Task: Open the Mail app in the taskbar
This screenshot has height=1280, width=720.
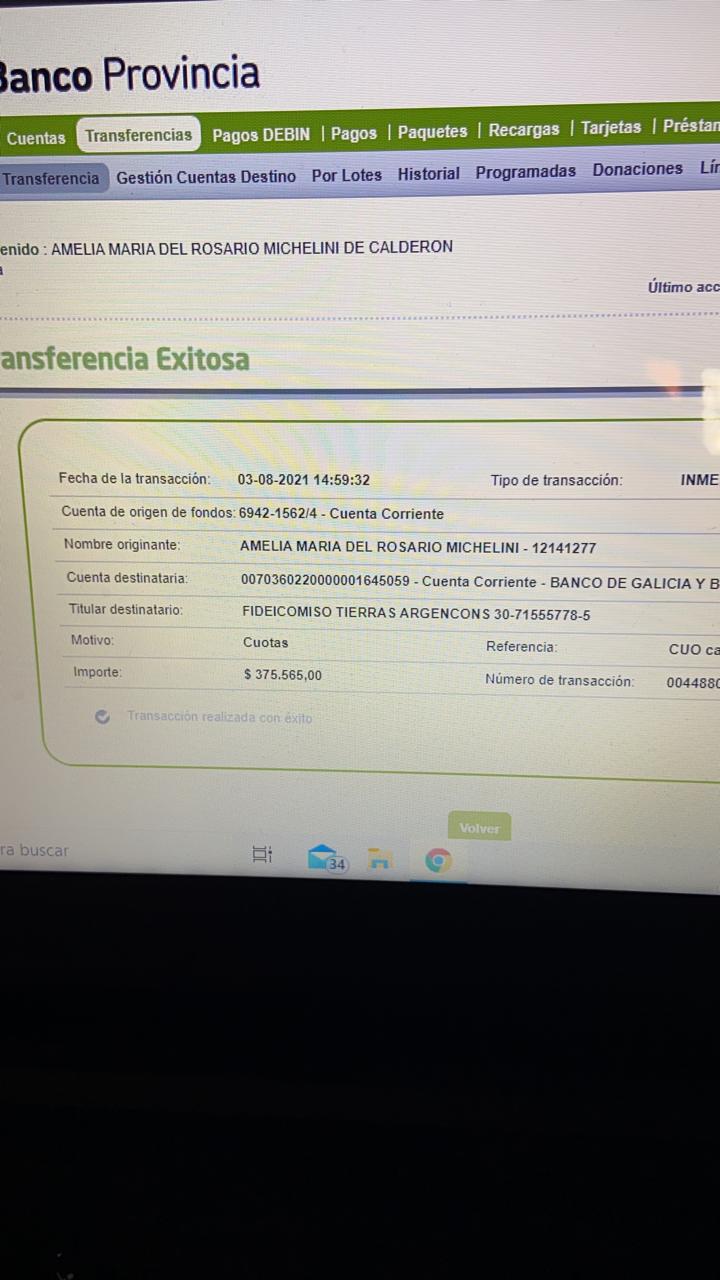Action: pos(325,858)
